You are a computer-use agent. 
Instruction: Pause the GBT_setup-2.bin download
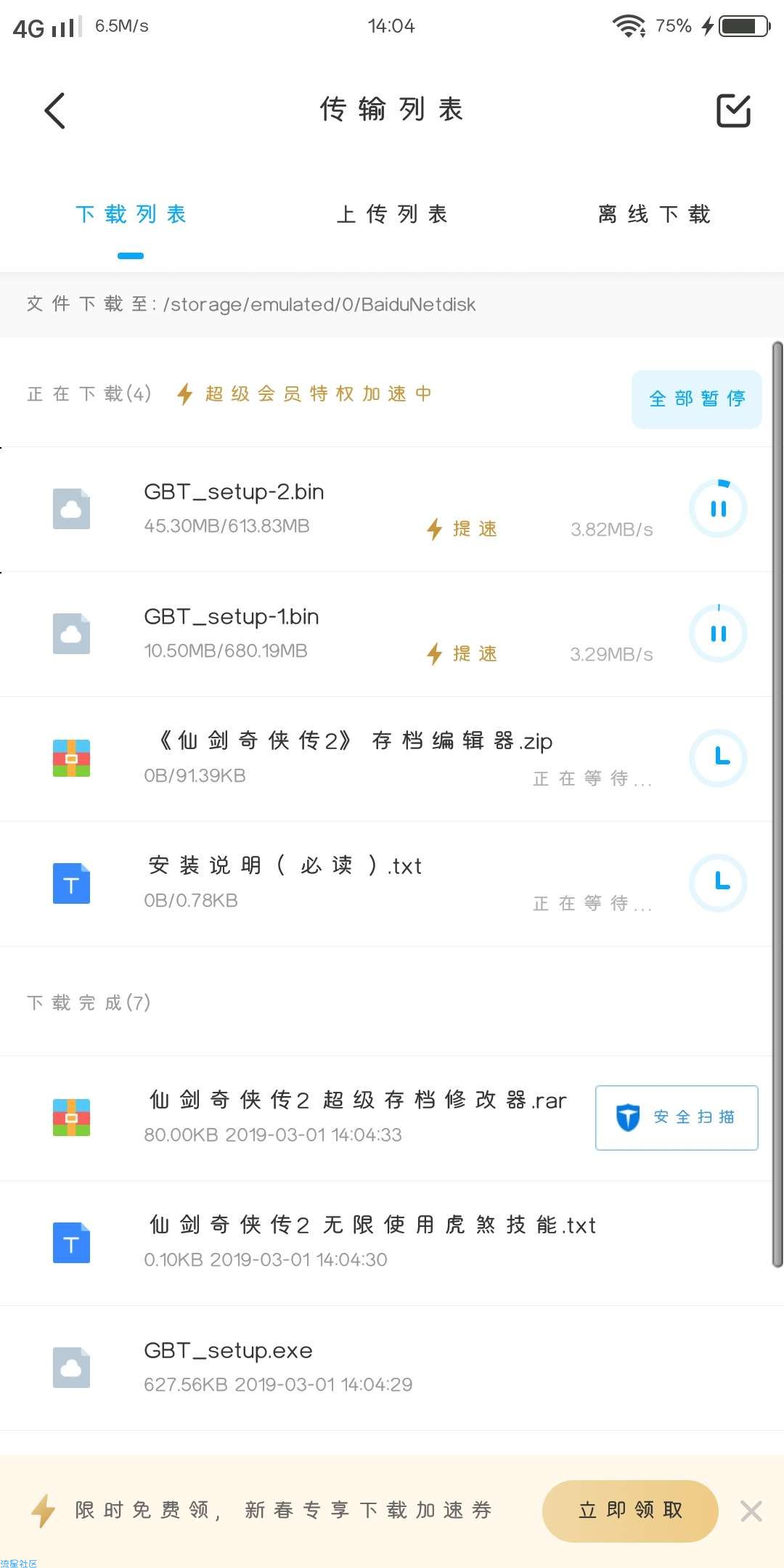718,509
